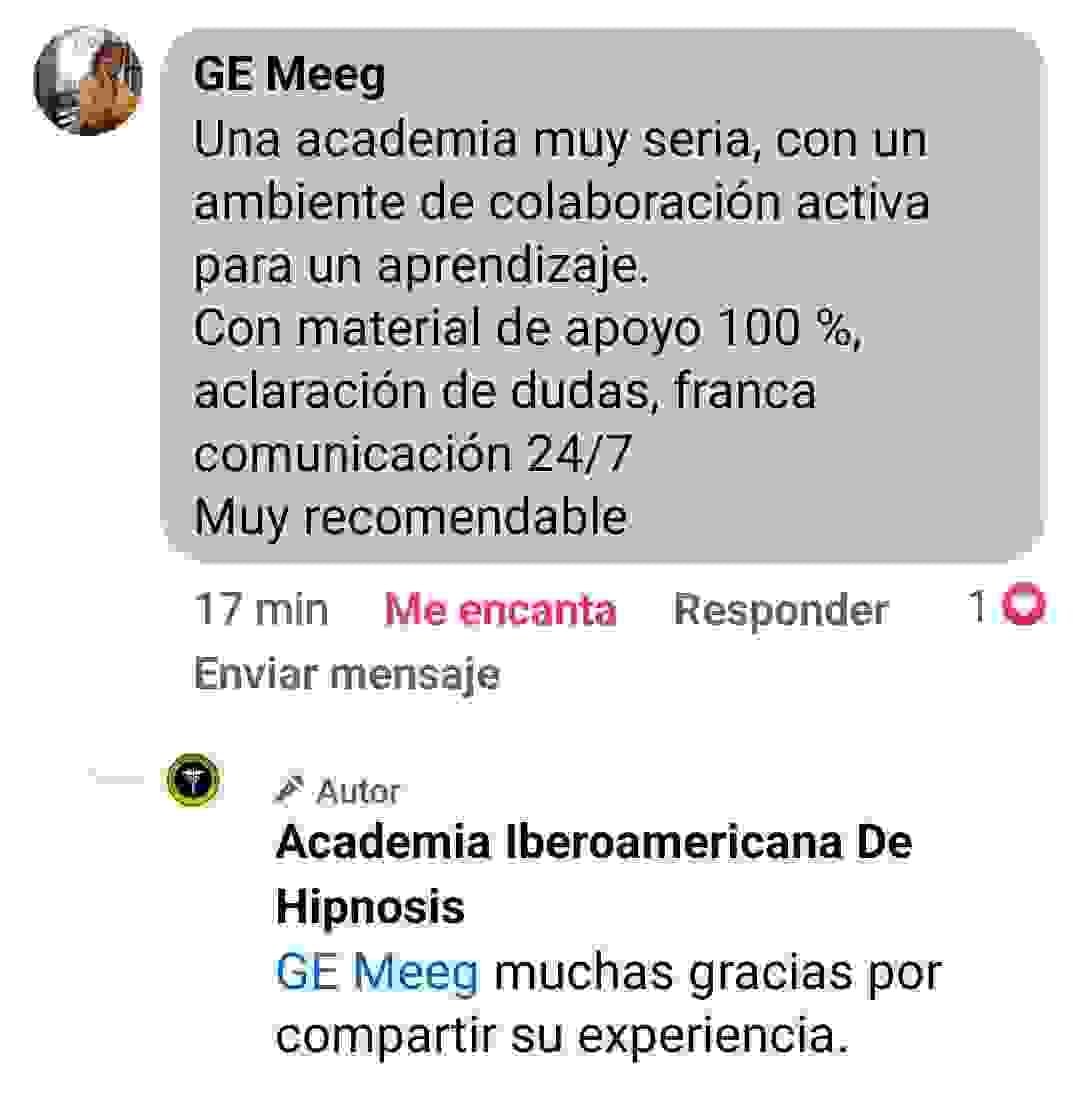Toggle the Me encanta reaction
Image resolution: width=1080 pixels, height=1100 pixels.
coord(500,609)
